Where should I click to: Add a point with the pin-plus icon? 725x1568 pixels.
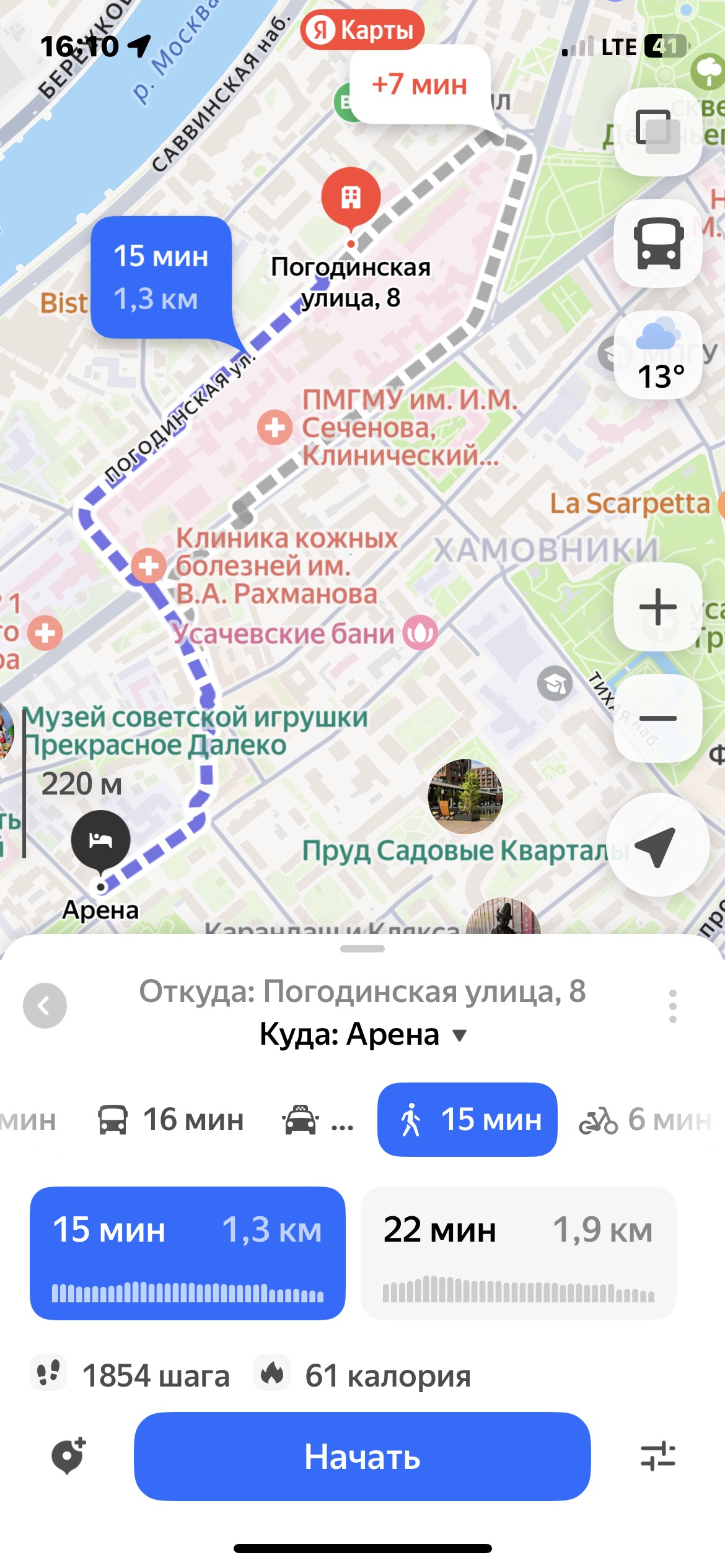[x=68, y=1456]
